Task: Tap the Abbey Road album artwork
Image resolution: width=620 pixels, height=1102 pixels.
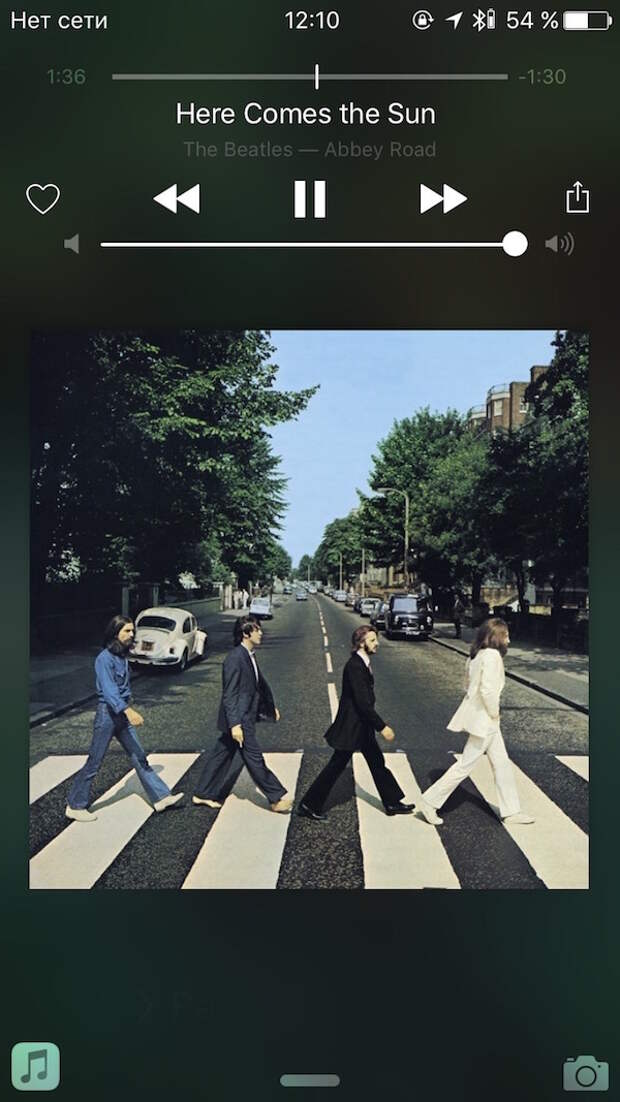Action: 309,609
